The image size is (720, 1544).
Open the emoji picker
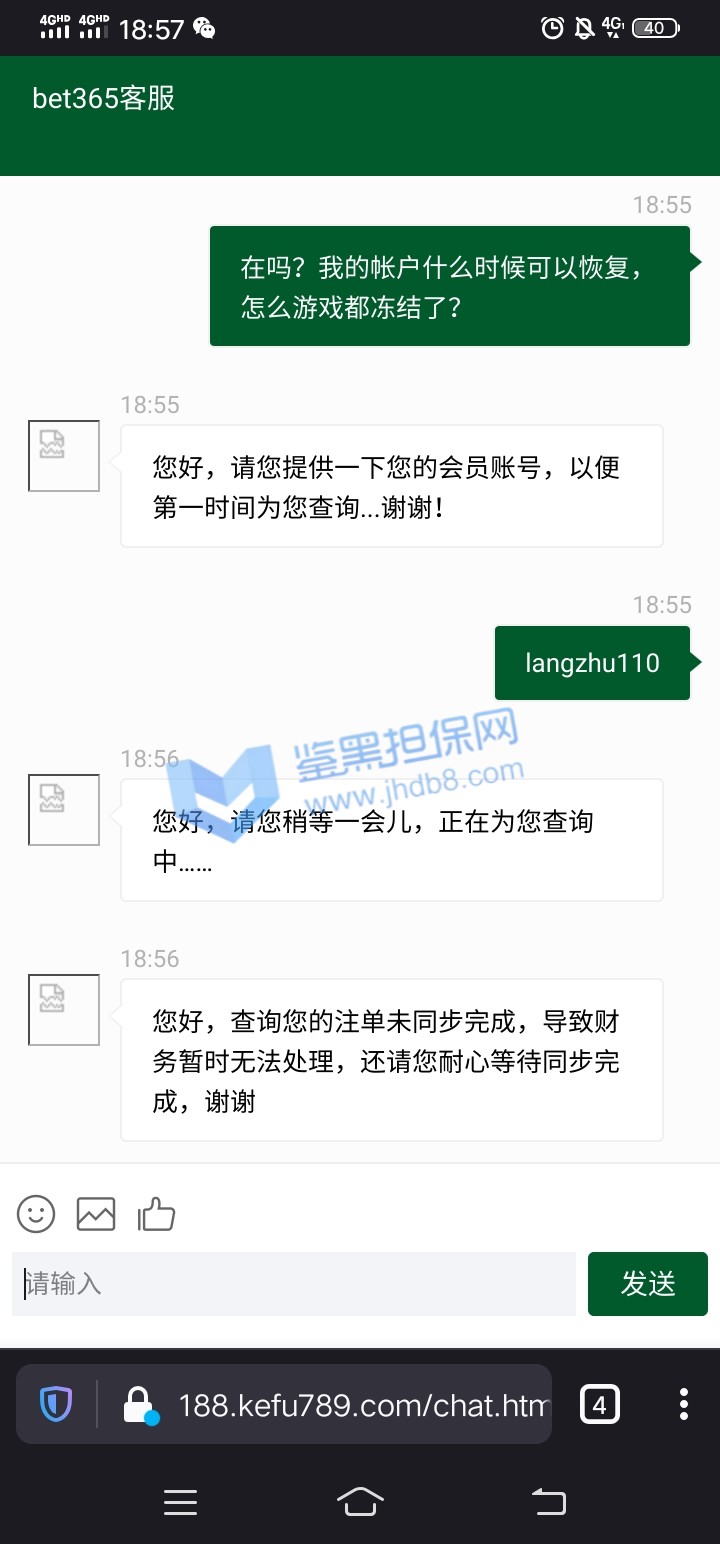click(x=36, y=1214)
